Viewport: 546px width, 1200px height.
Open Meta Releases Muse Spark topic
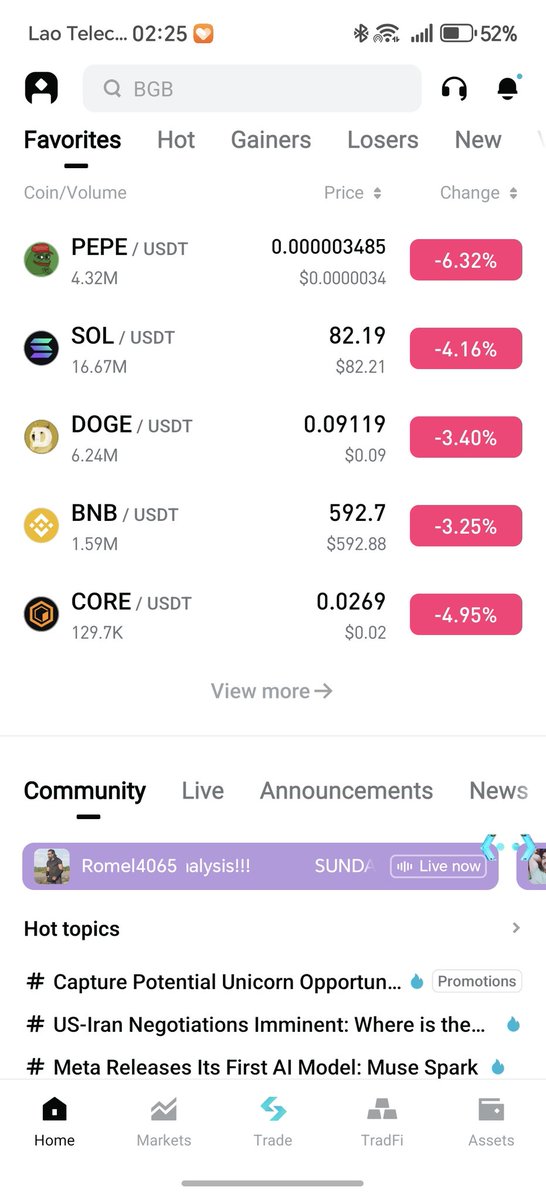pos(266,1067)
